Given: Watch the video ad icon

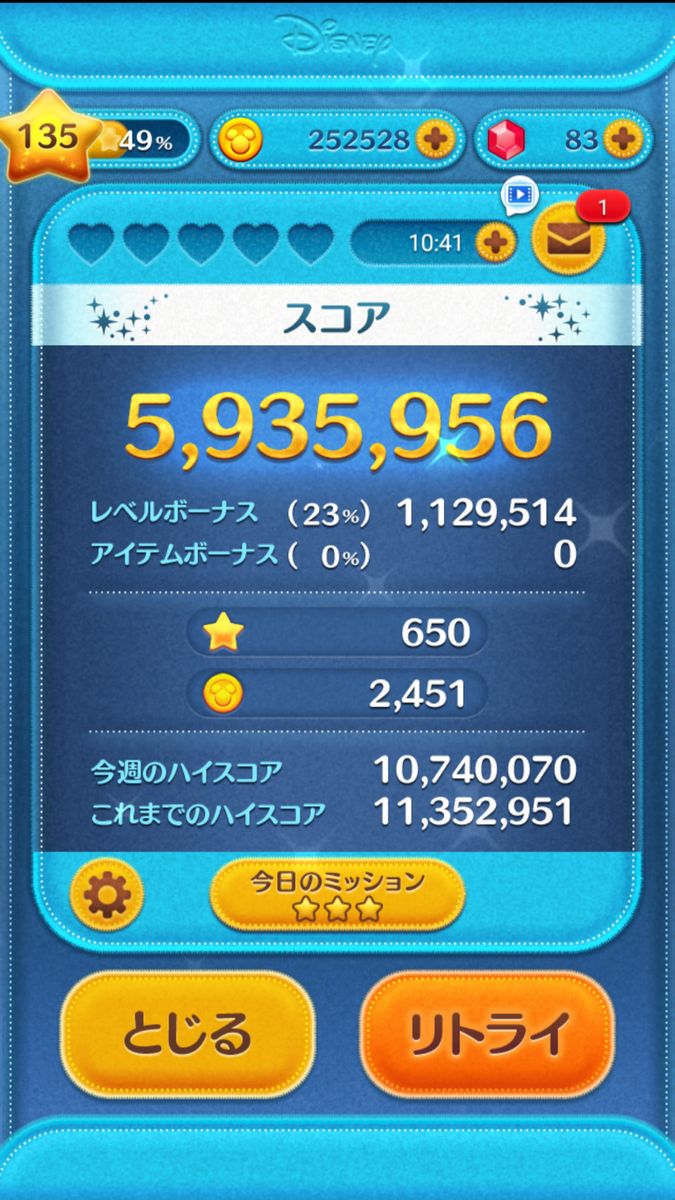Looking at the screenshot, I should coord(518,193).
